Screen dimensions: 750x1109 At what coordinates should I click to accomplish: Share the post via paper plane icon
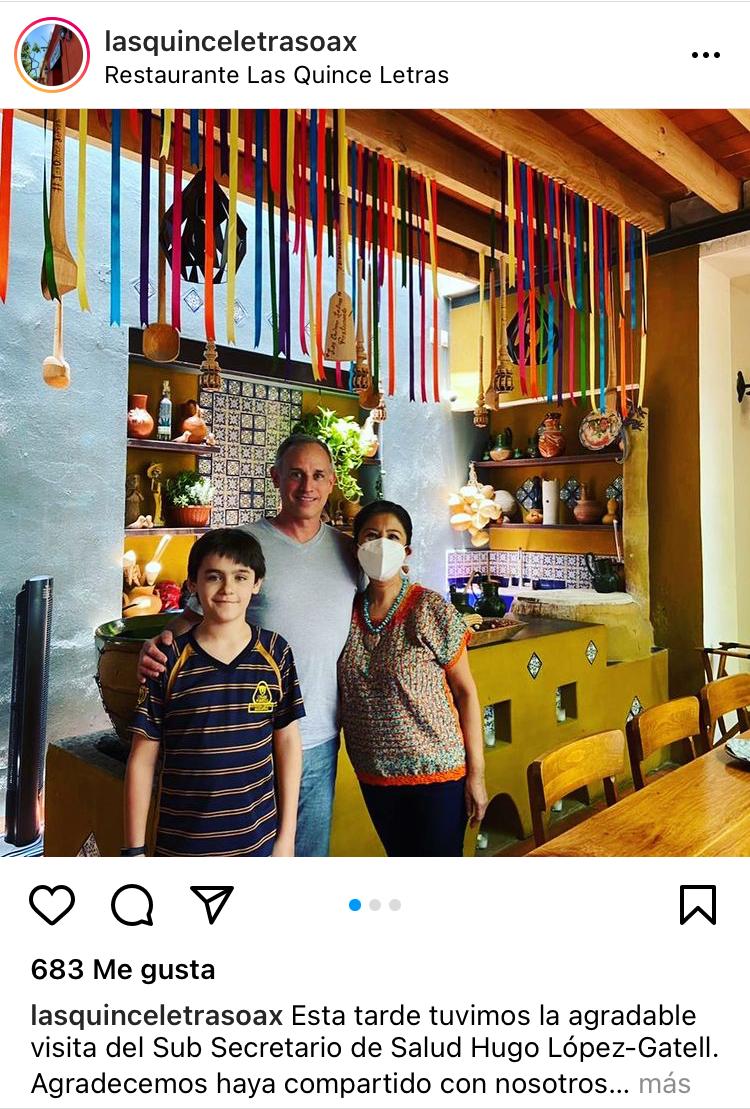tap(212, 905)
